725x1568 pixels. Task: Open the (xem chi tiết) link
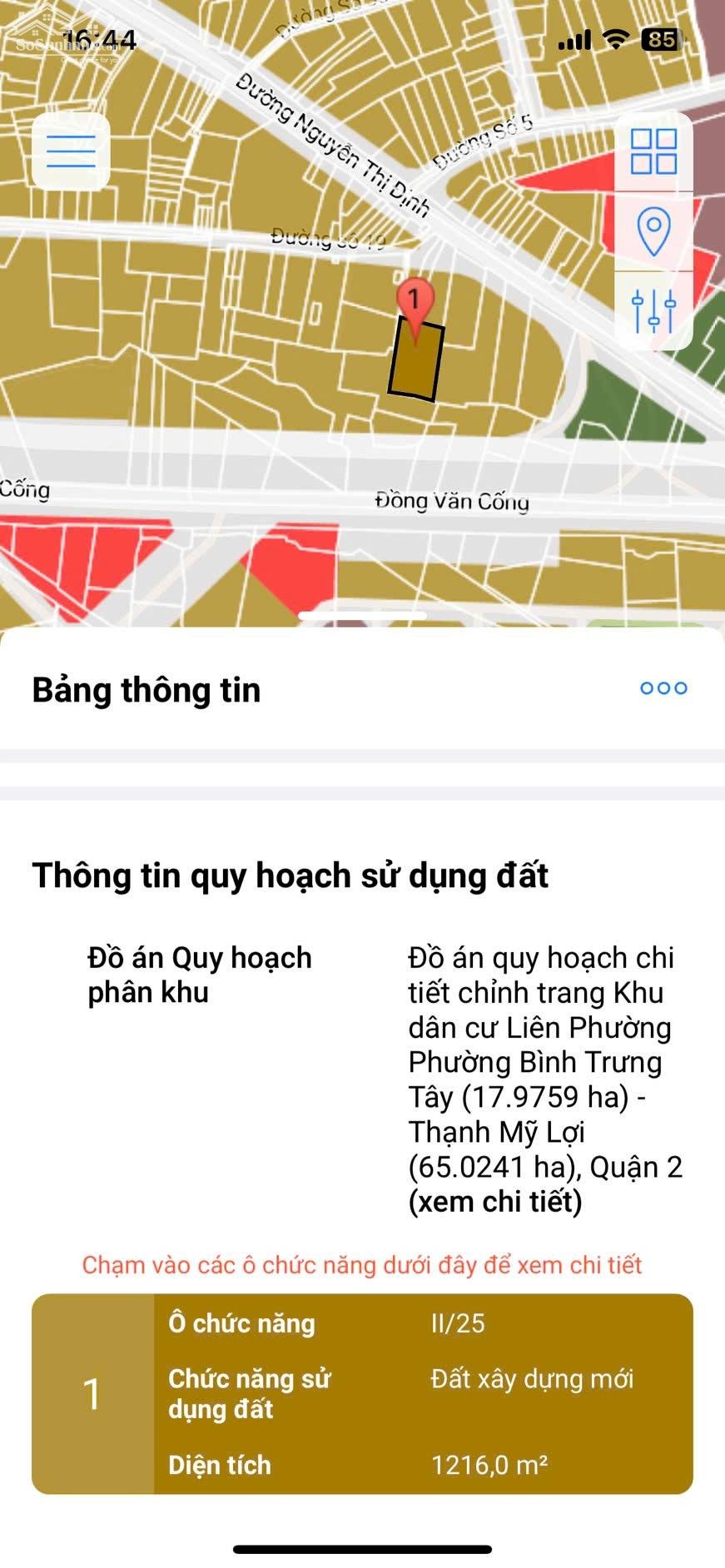click(495, 1202)
